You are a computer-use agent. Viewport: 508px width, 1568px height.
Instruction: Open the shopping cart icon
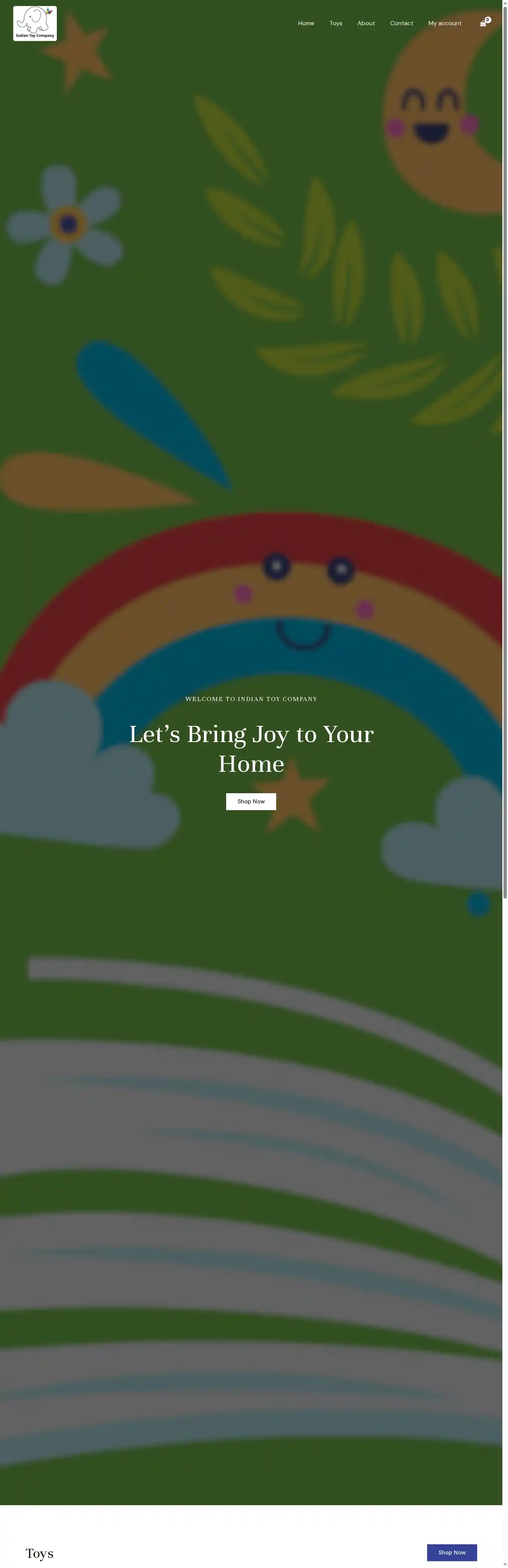484,23
